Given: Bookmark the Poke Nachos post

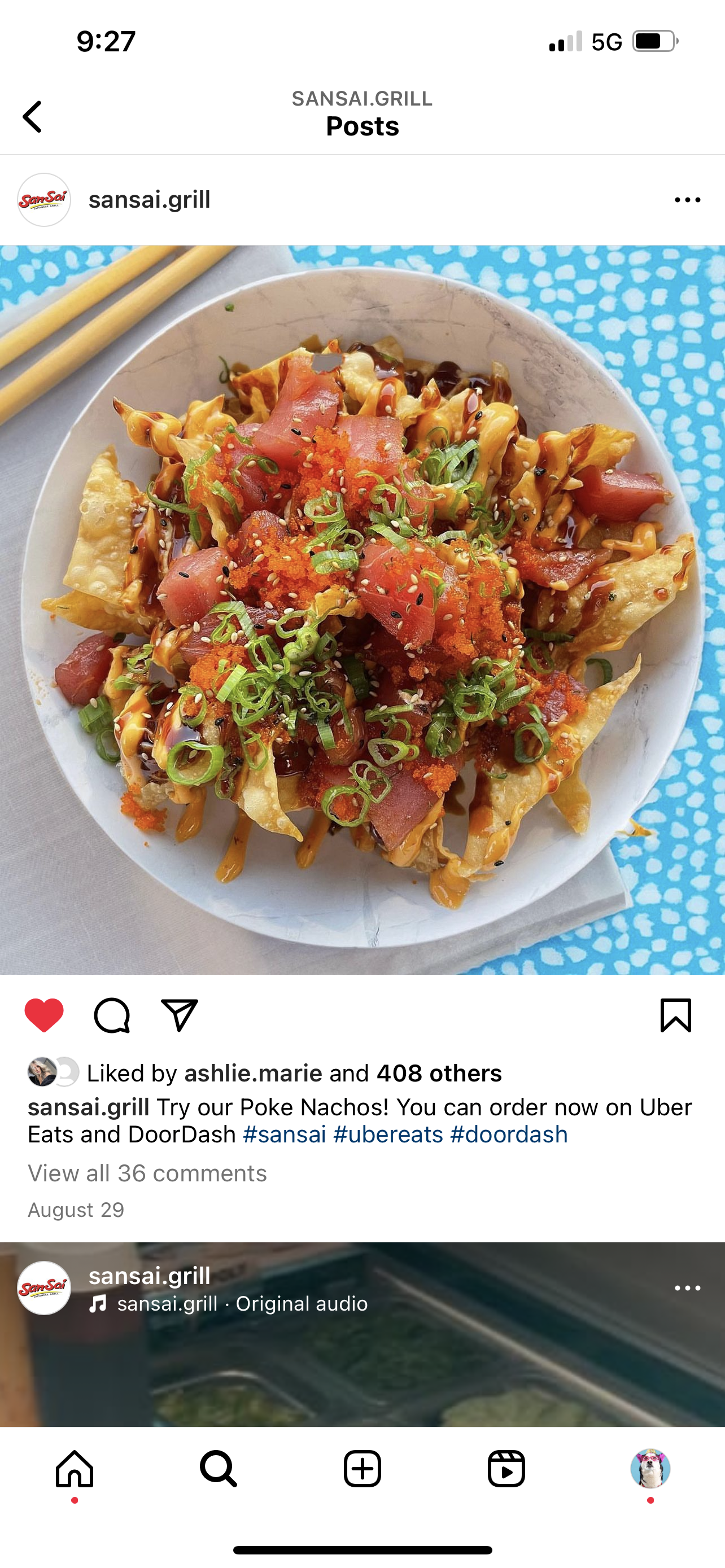Looking at the screenshot, I should click(676, 1015).
